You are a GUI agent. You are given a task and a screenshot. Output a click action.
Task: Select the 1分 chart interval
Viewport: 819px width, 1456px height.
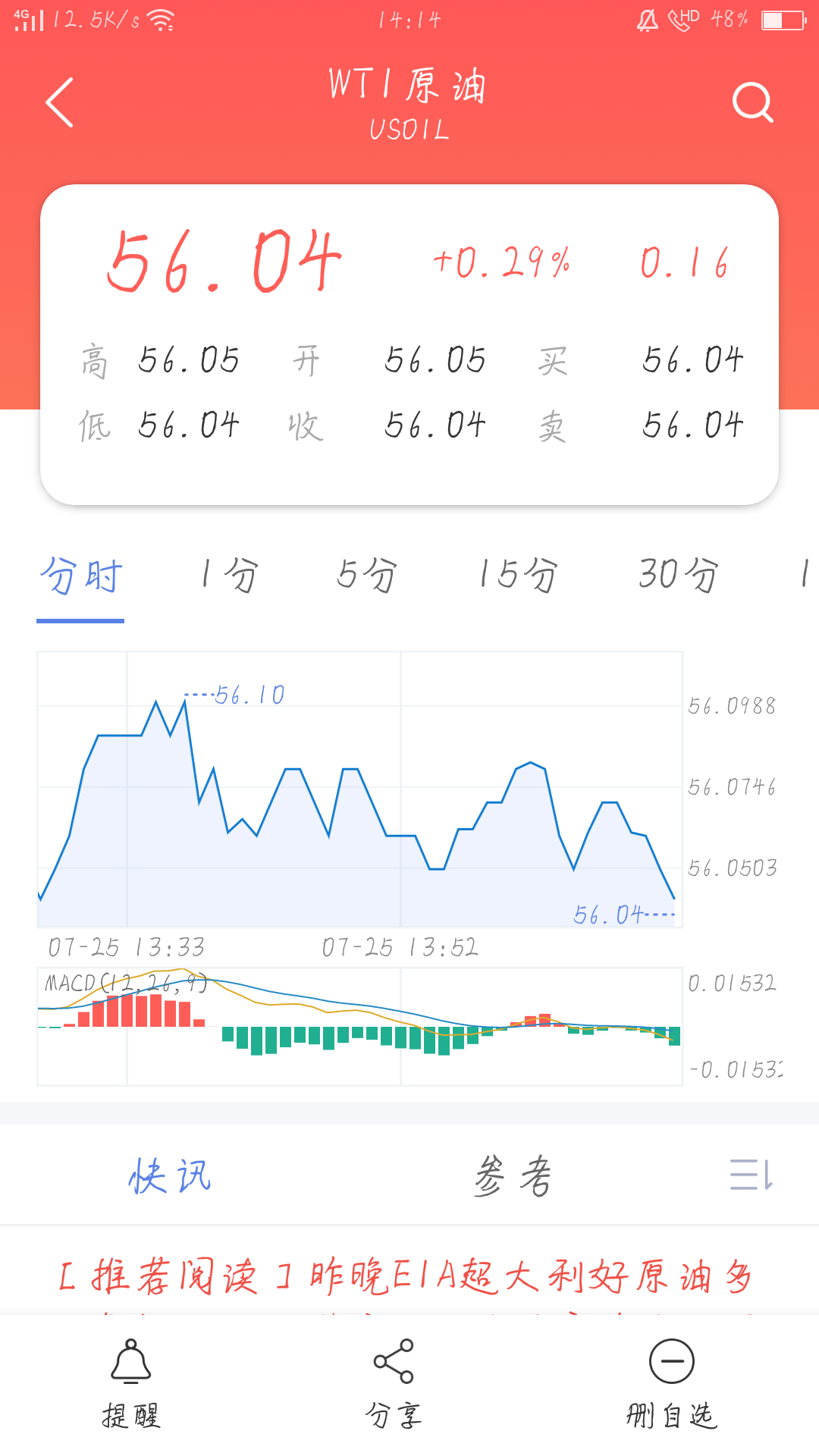coord(229,575)
